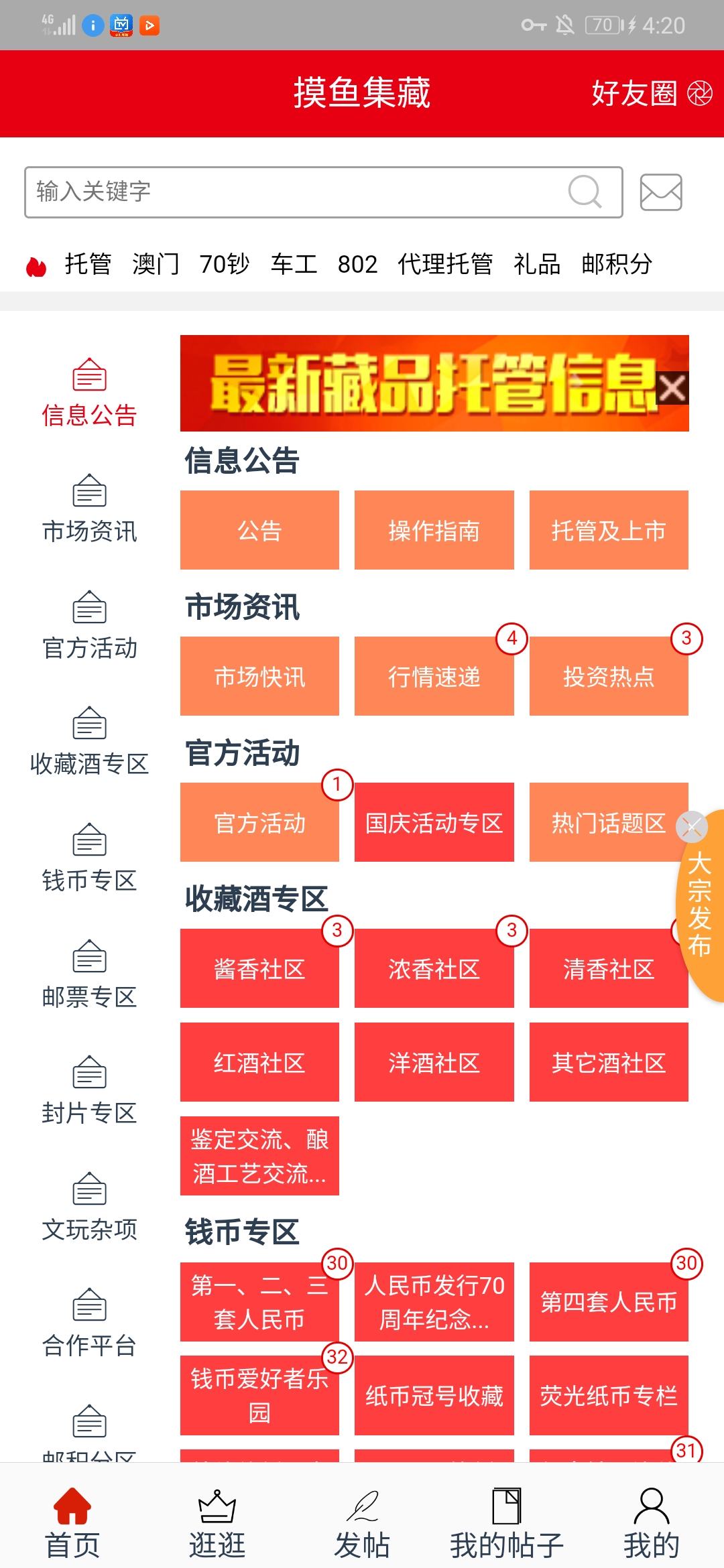Screen dimensions: 724x1568
Task: Open the 好友圈 friends circle
Action: coord(649,93)
